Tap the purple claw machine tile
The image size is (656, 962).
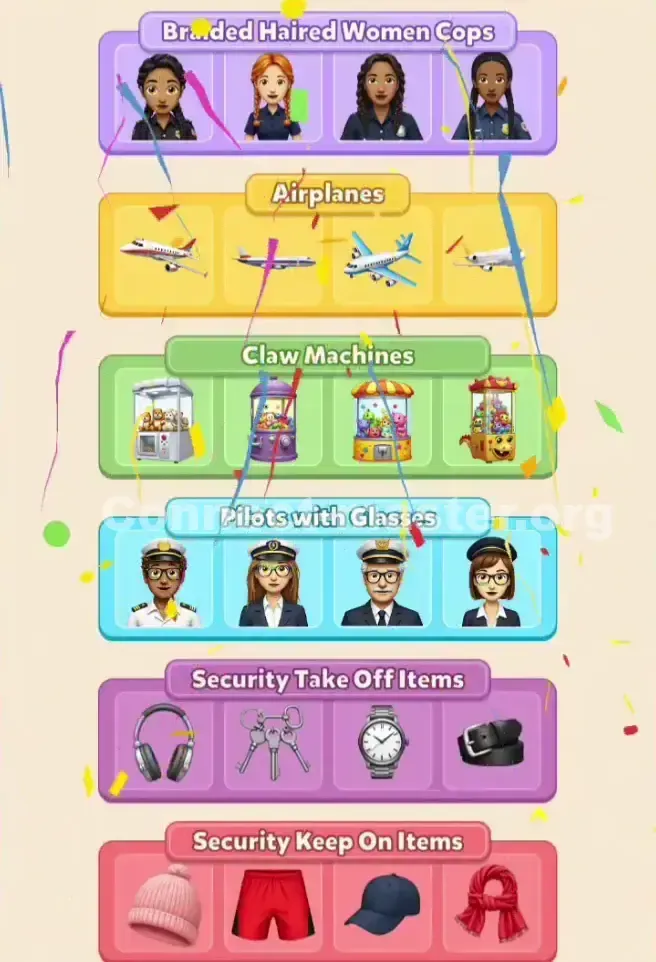[272, 420]
